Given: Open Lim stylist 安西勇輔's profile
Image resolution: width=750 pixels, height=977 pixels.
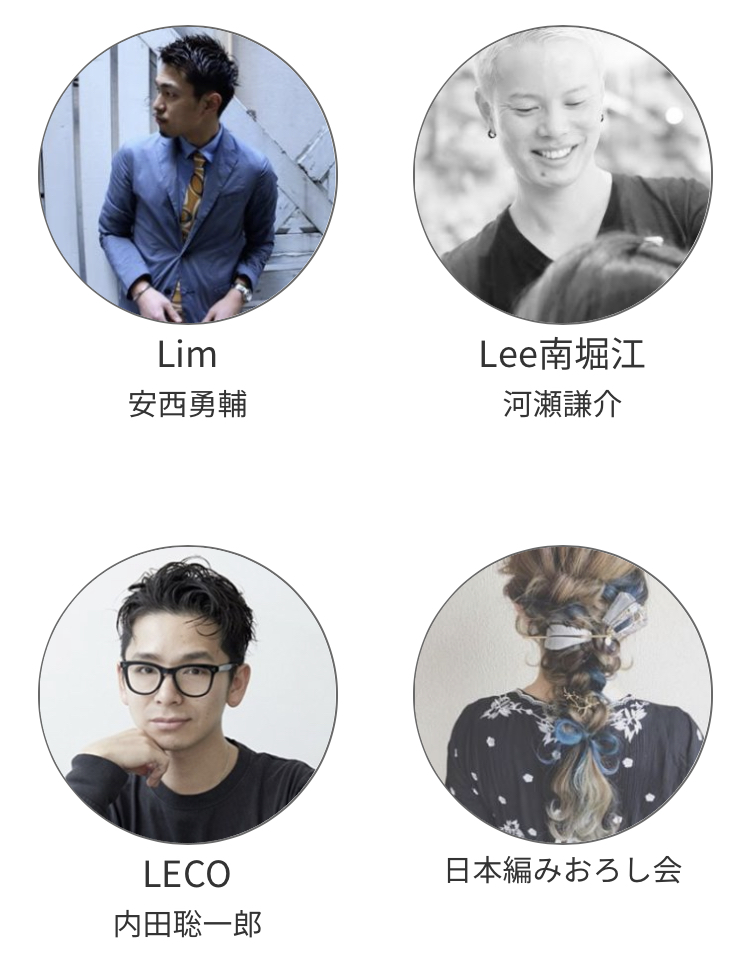Looking at the screenshot, I should [x=187, y=175].
